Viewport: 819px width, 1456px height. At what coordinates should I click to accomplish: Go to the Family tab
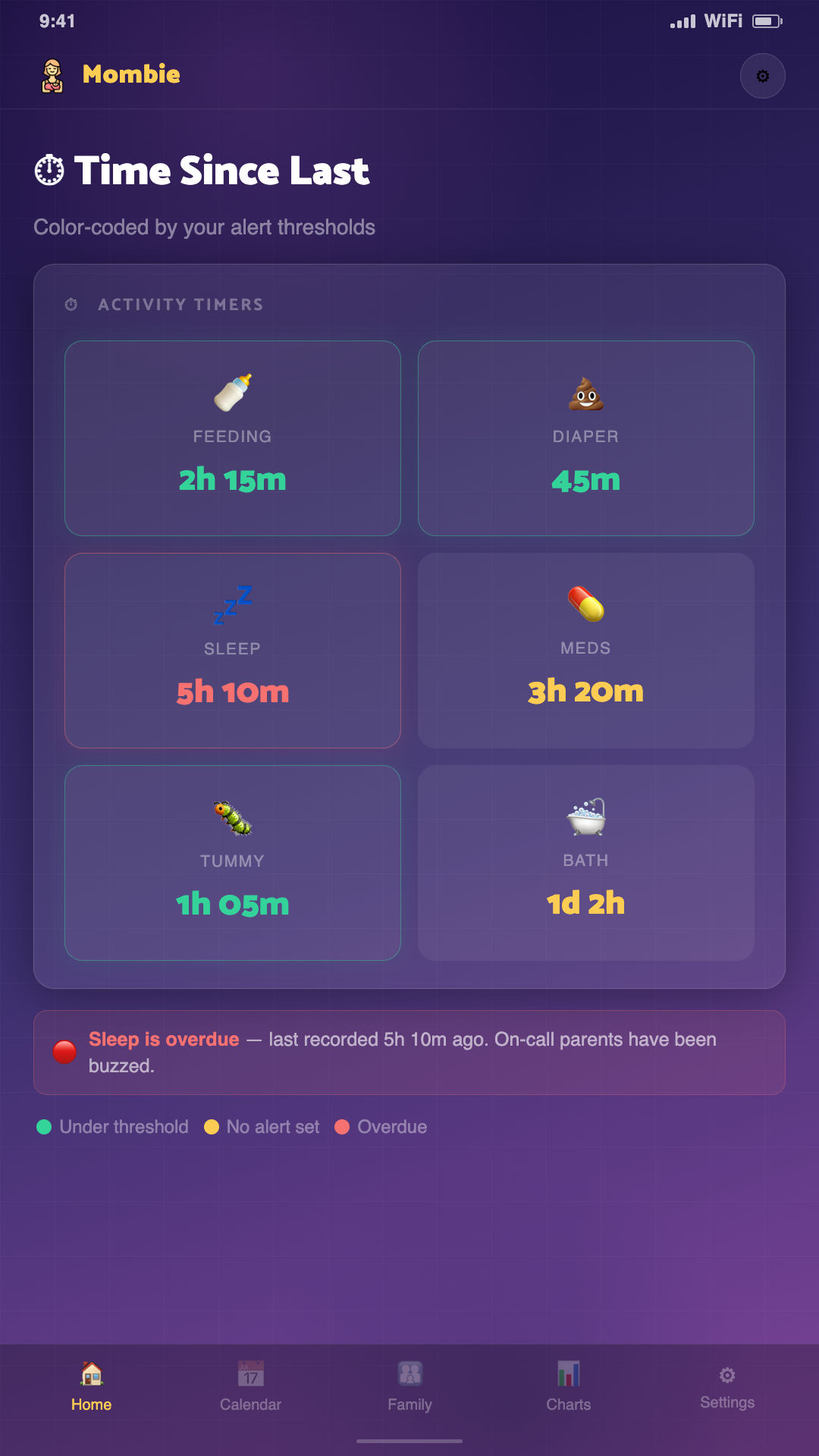coord(409,1388)
